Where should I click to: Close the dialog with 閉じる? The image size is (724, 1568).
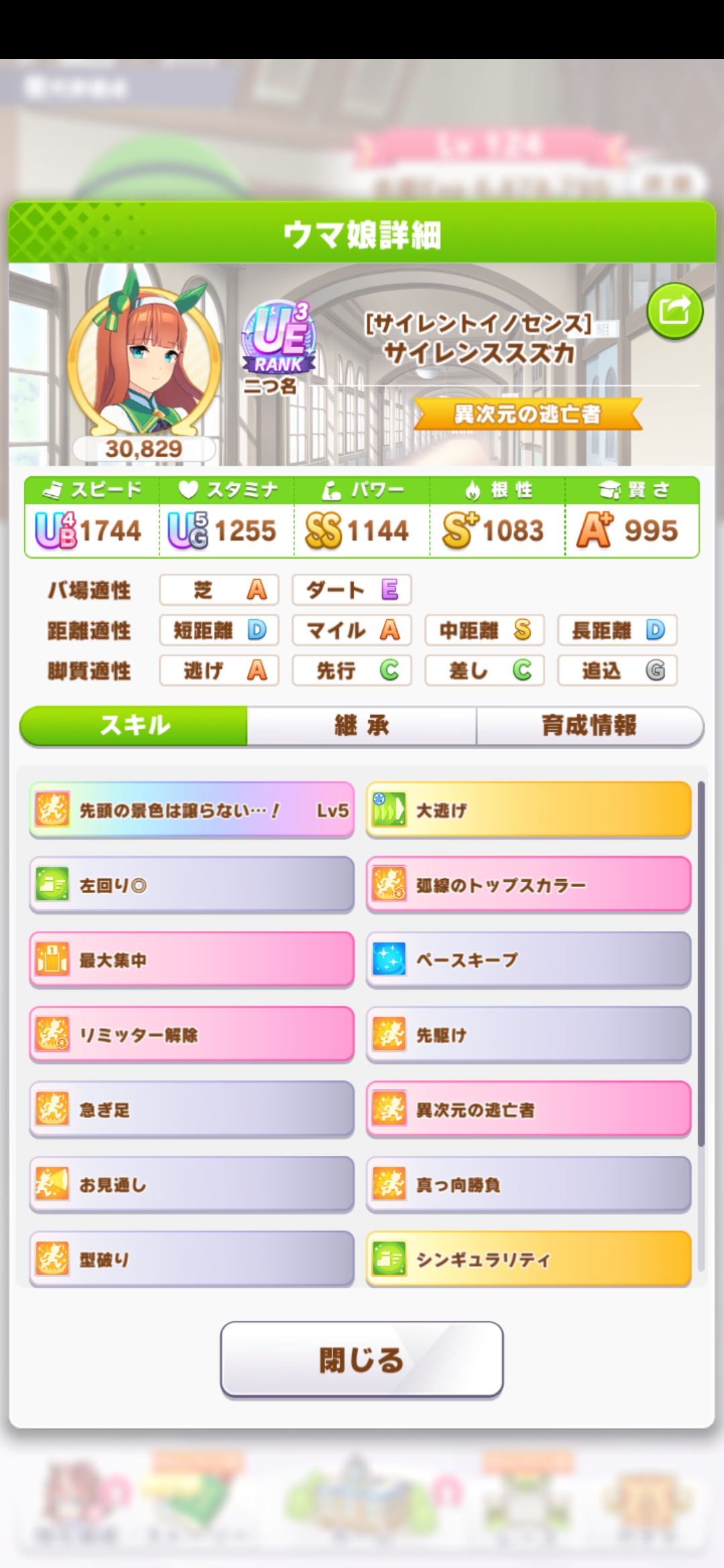(x=362, y=1360)
